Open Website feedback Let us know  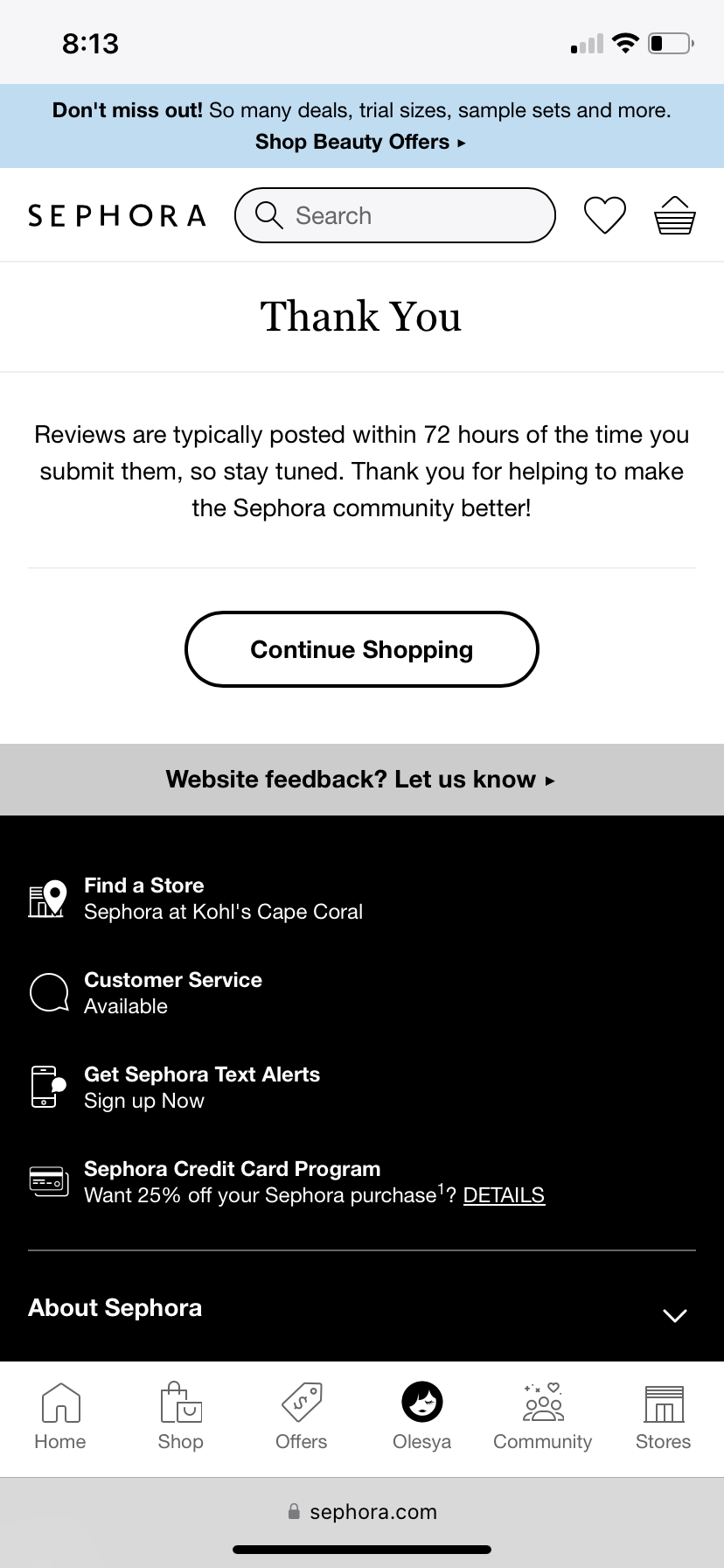pyautogui.click(x=361, y=780)
